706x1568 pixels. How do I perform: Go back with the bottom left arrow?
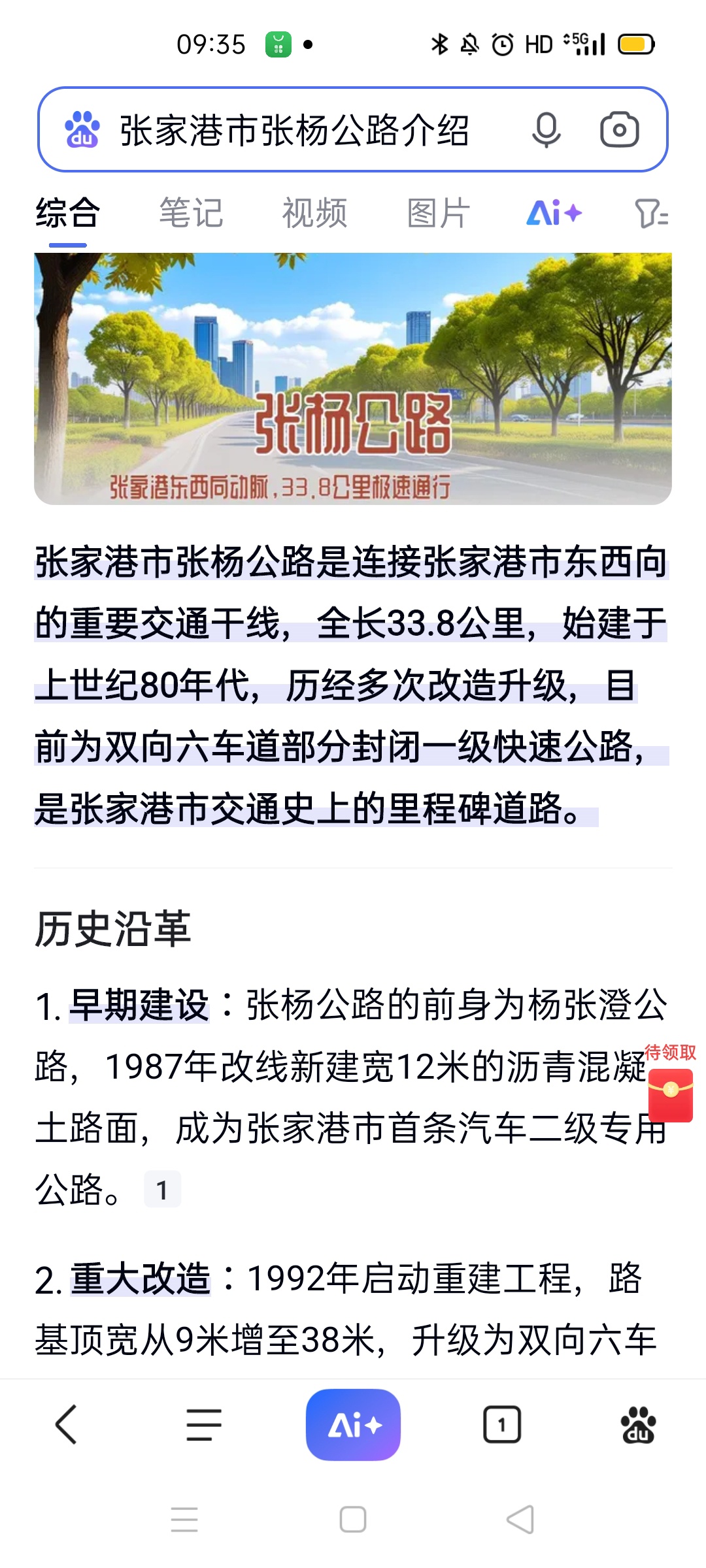point(67,1425)
